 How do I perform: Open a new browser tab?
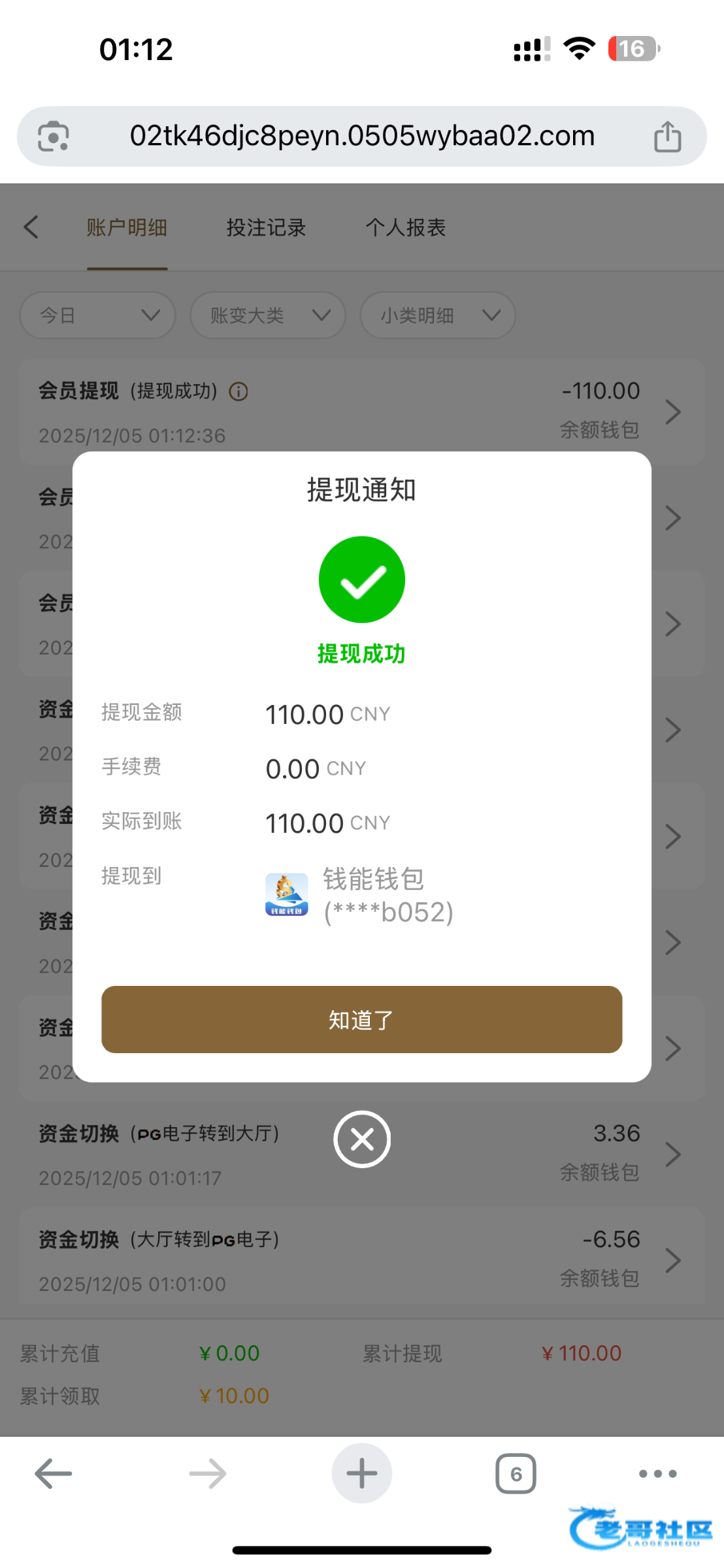361,1474
